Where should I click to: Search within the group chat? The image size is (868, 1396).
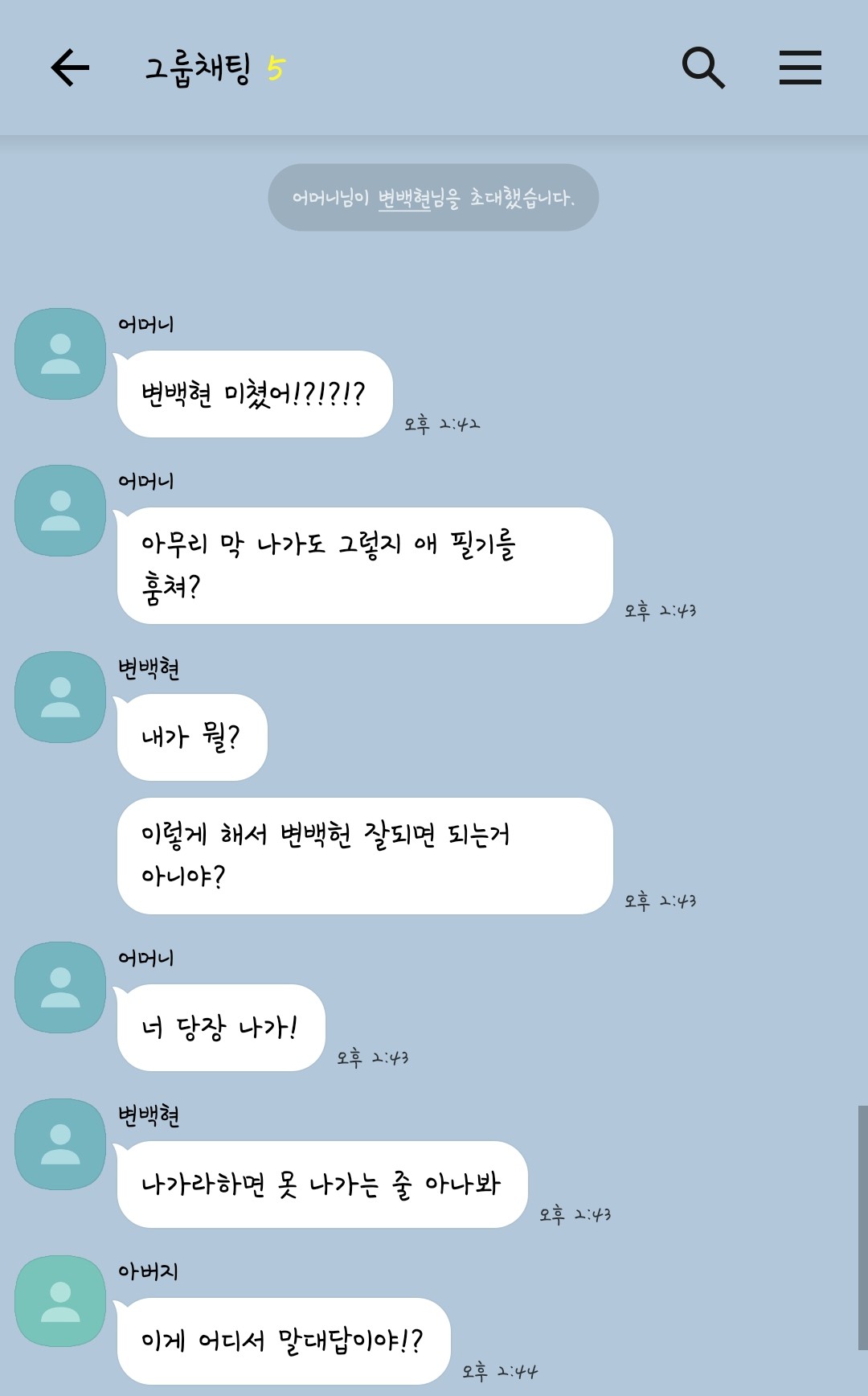[703, 68]
